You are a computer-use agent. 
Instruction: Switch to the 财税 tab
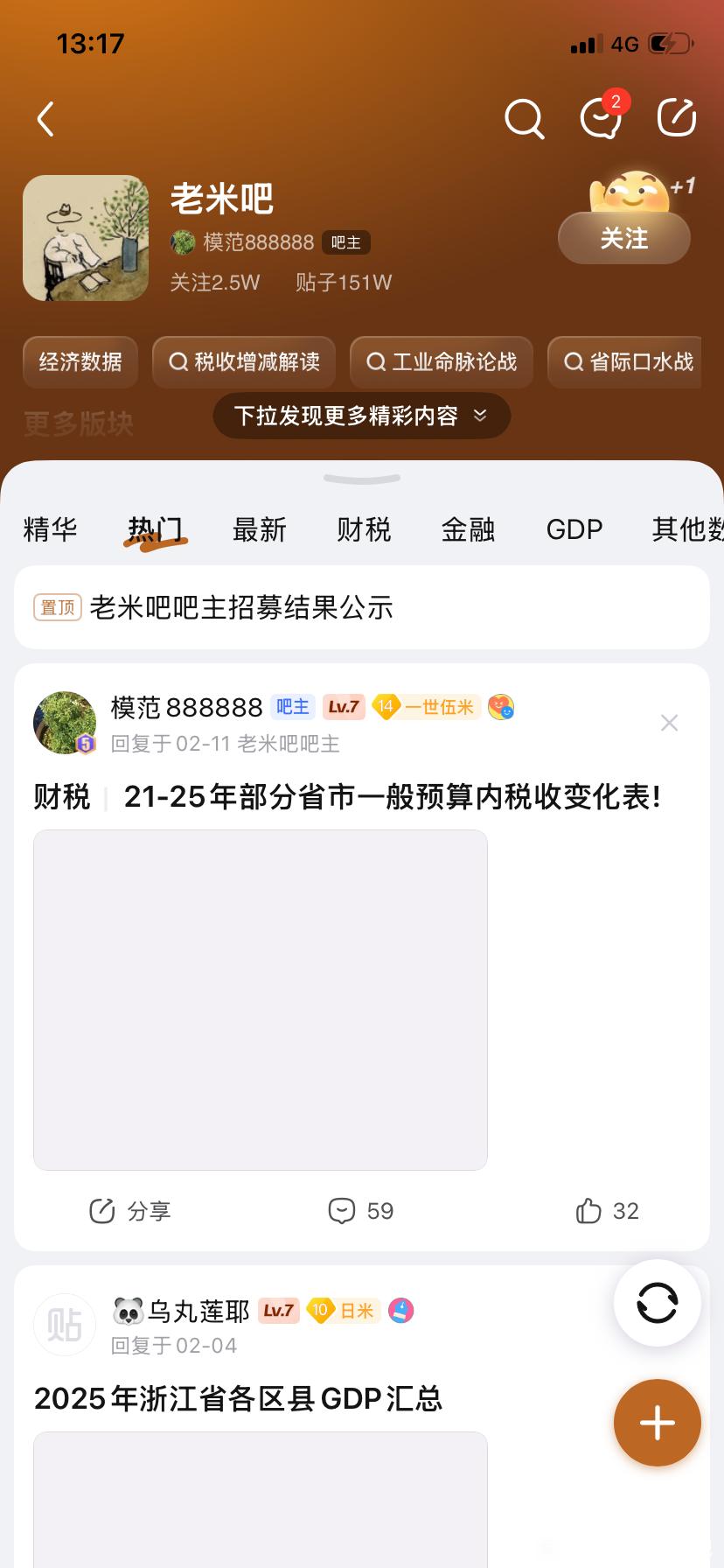364,529
